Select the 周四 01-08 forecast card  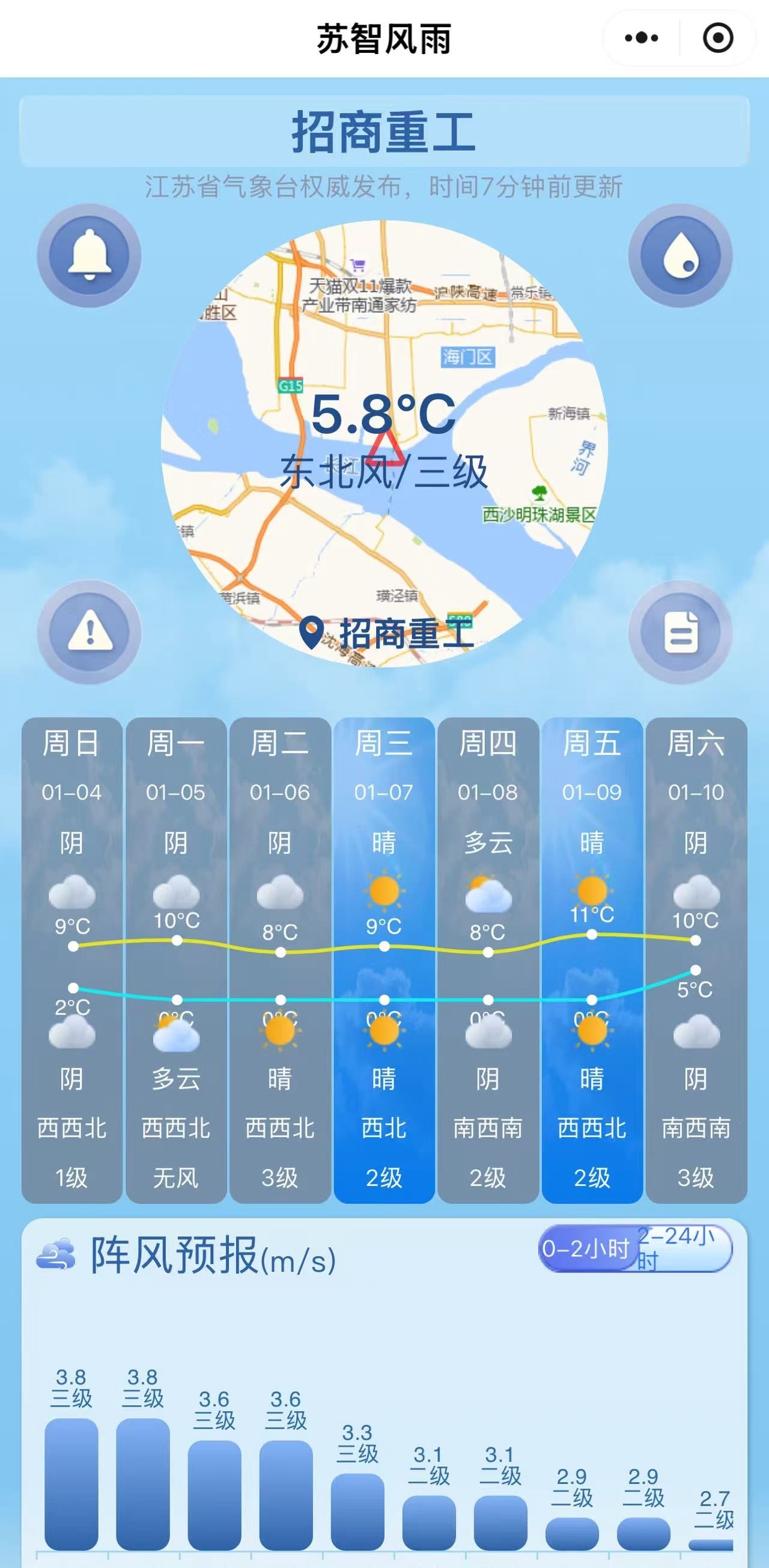coord(488,960)
